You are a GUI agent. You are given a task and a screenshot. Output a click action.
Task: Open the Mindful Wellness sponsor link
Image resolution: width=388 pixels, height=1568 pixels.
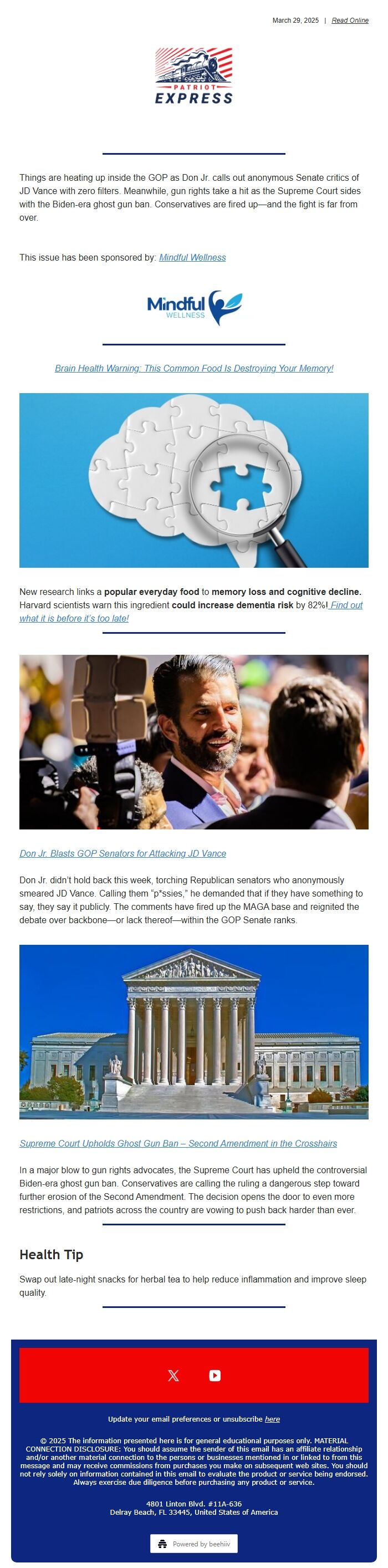192,257
